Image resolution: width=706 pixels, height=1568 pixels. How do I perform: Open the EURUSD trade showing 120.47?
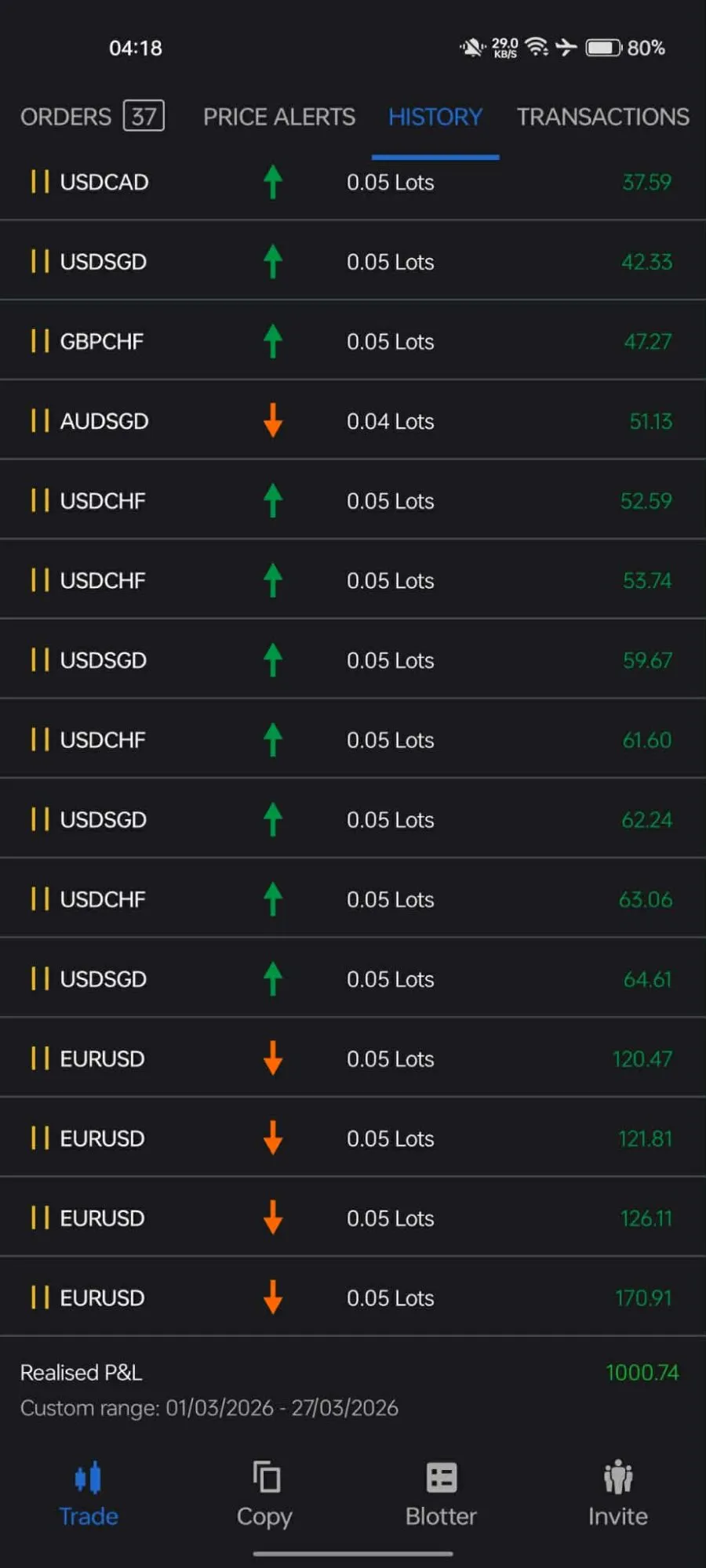[353, 1059]
